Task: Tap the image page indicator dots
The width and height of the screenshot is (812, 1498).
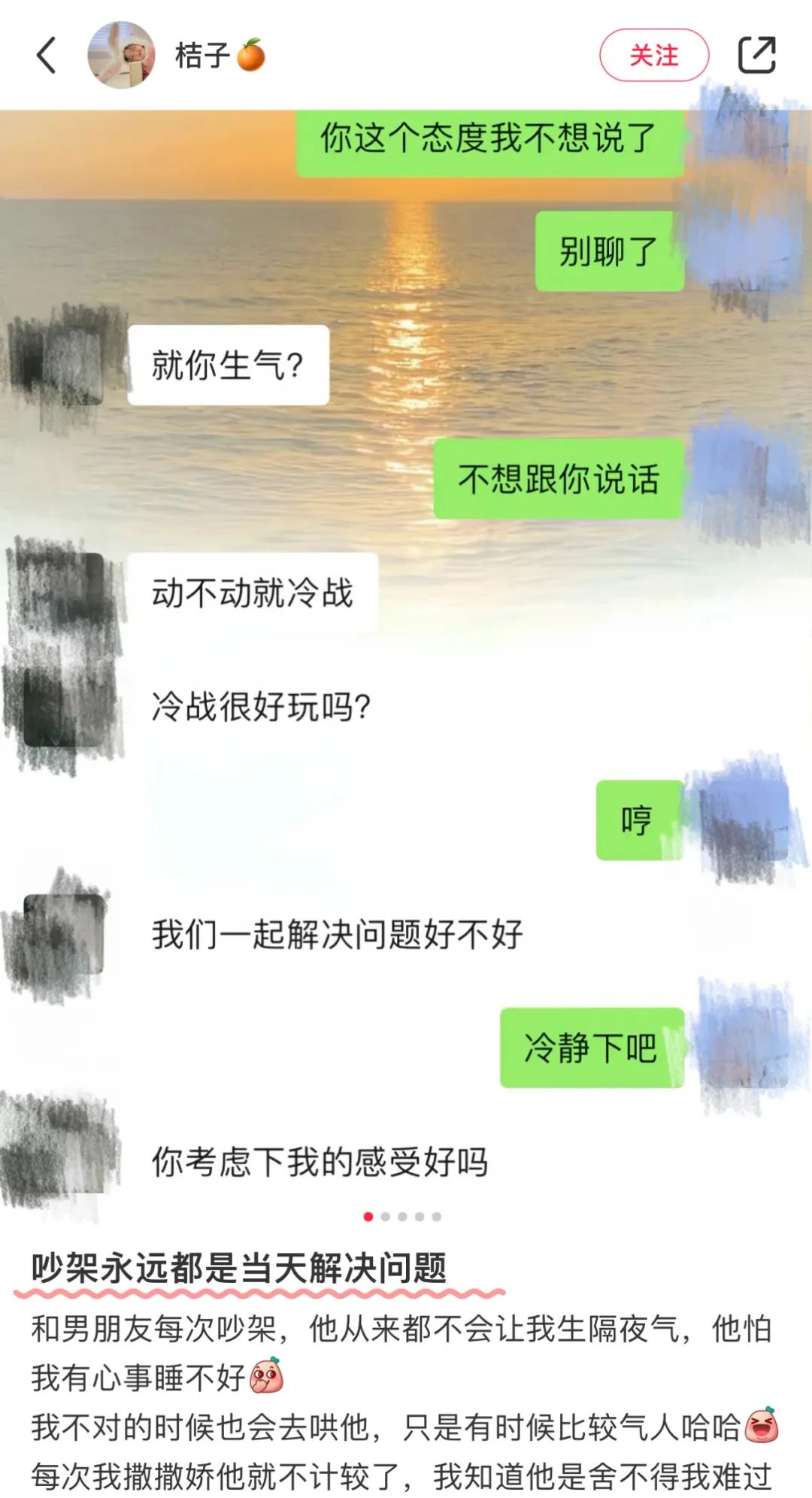Action: [402, 1216]
